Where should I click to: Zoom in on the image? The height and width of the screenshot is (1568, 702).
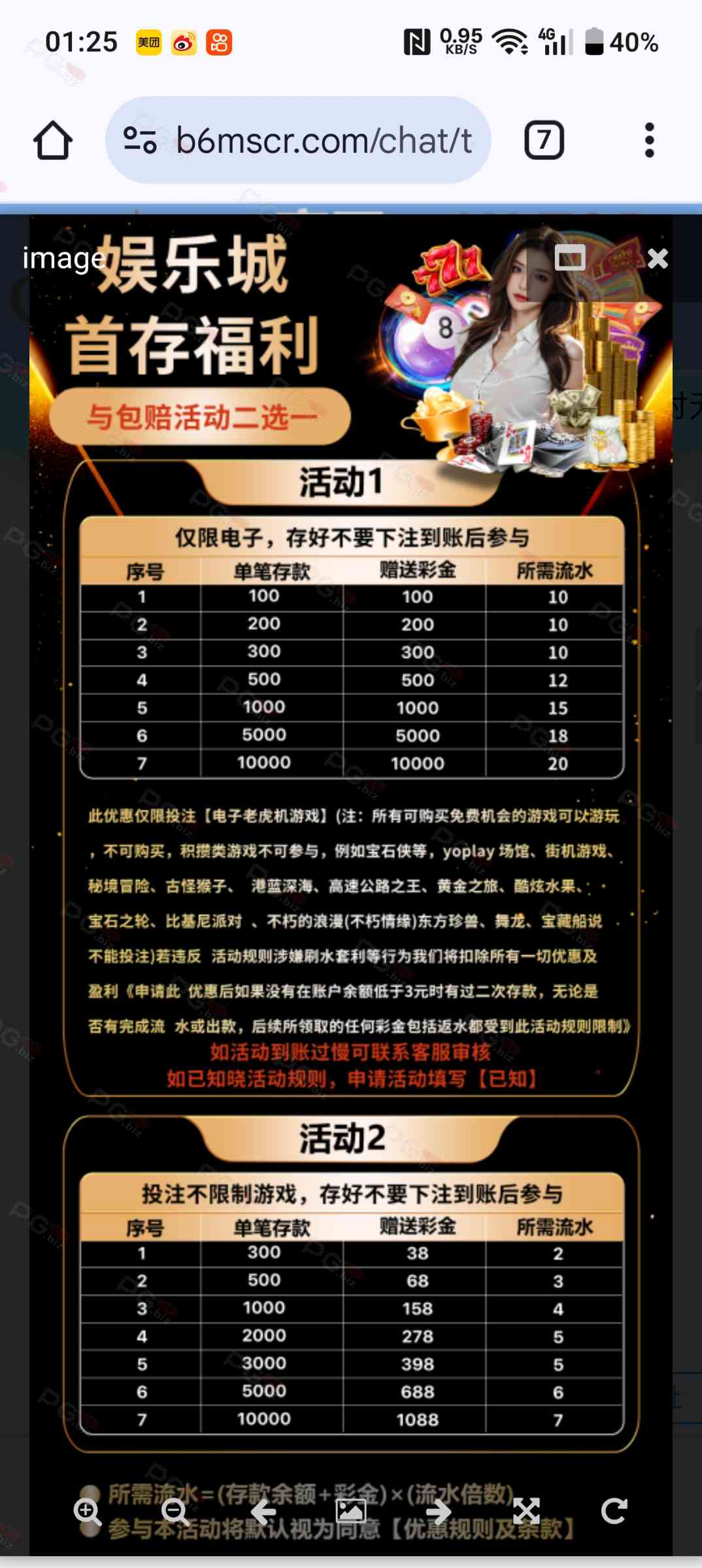click(88, 1512)
